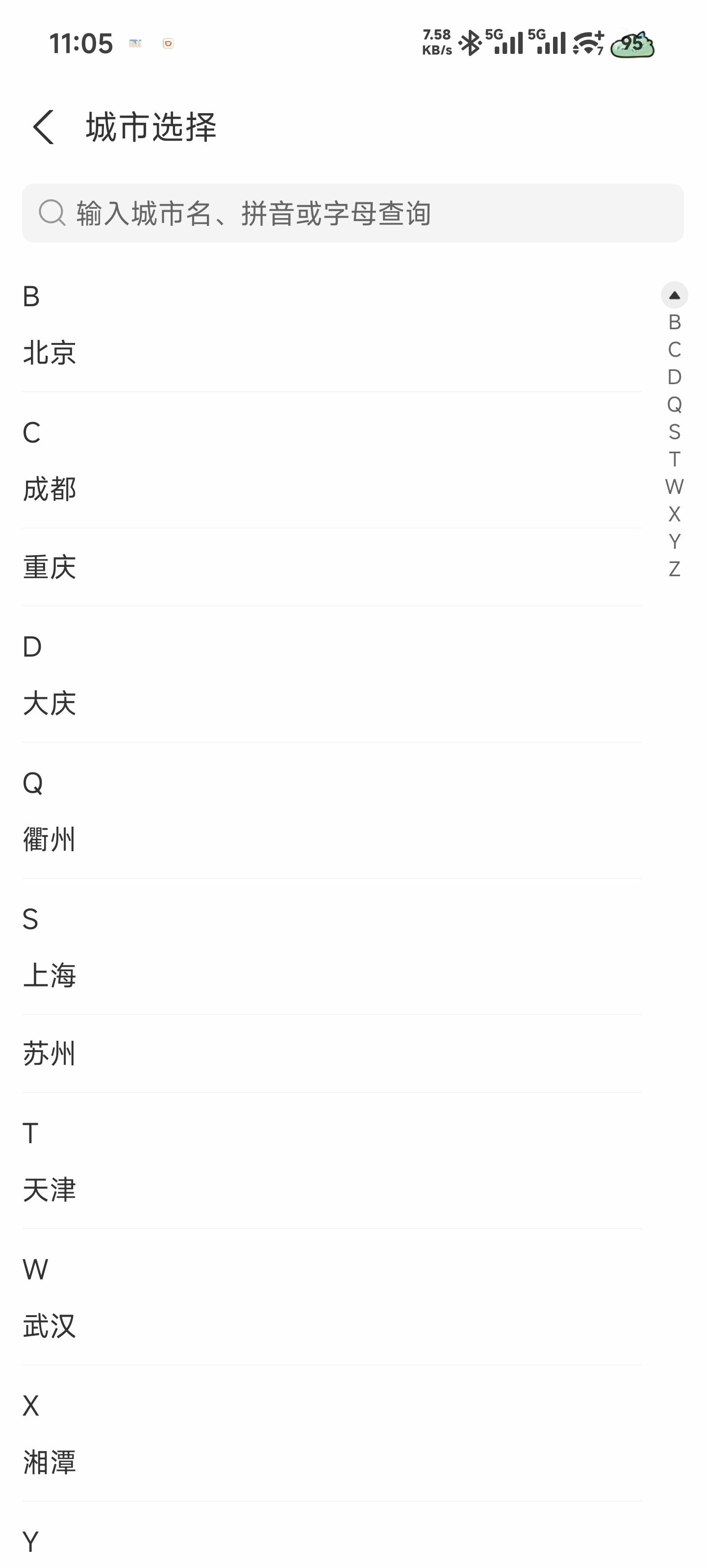Jump to letter S in side index
The image size is (706, 1568).
coord(674,432)
